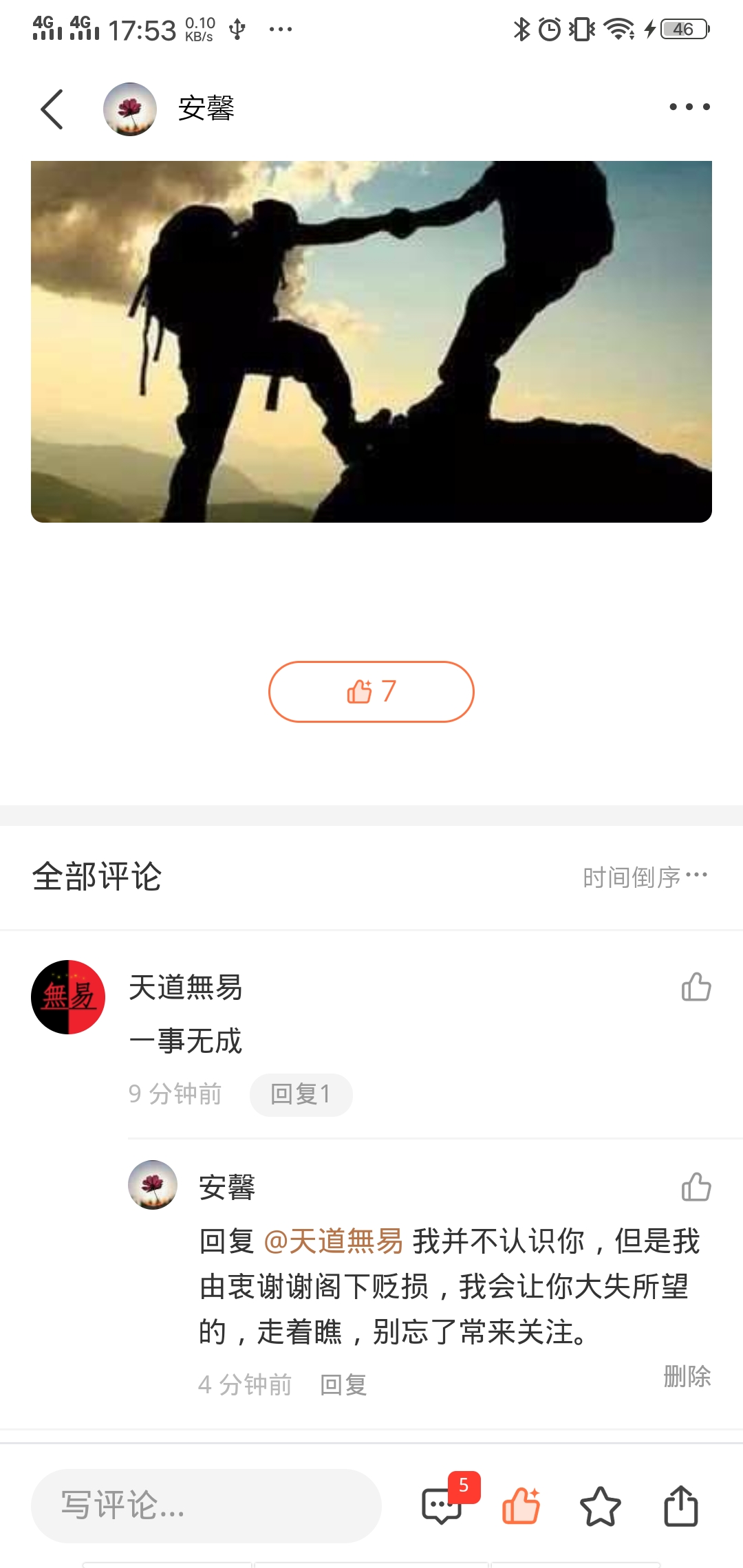Focus the 写评论 comment input field
743x1568 pixels.
point(206,1505)
